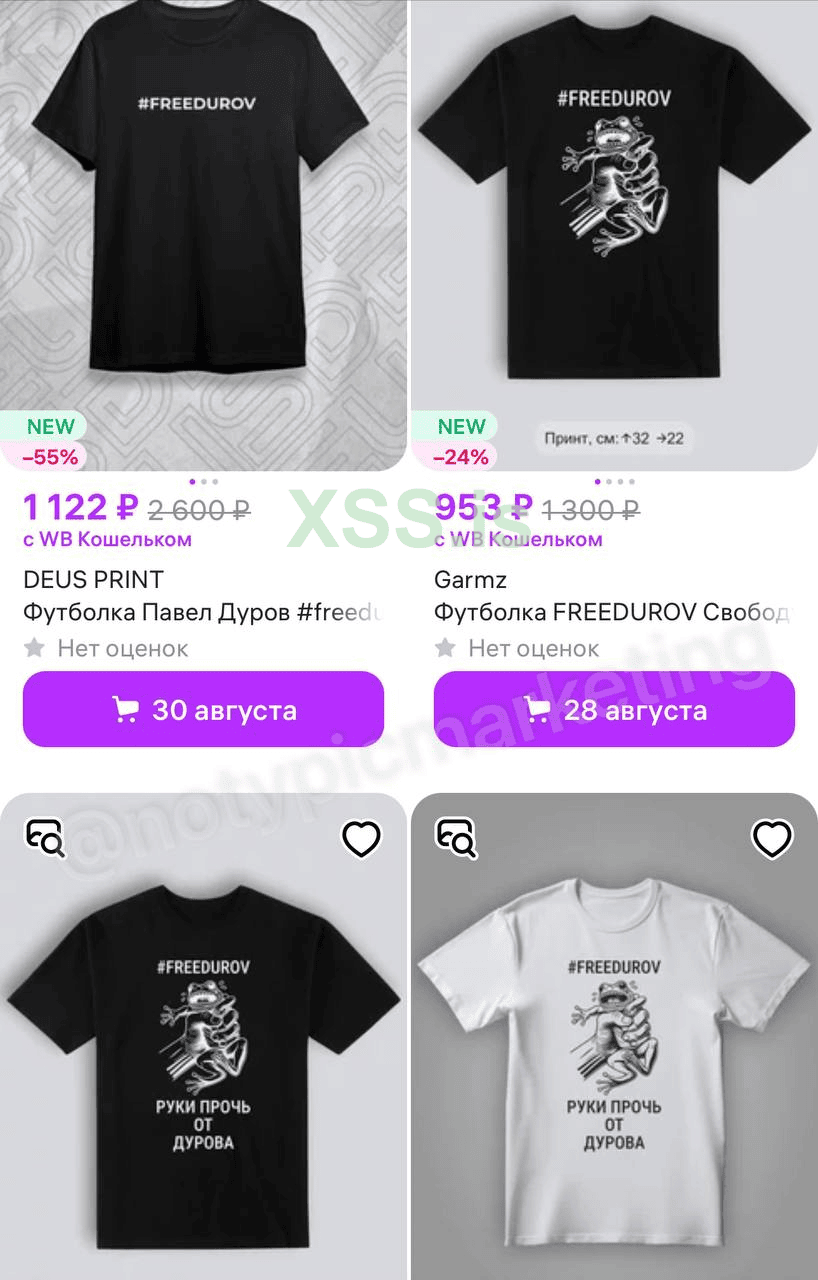Add the Garmz FREEDUROV t-shirt to cart
Image resolution: width=818 pixels, height=1280 pixels.
pos(614,710)
